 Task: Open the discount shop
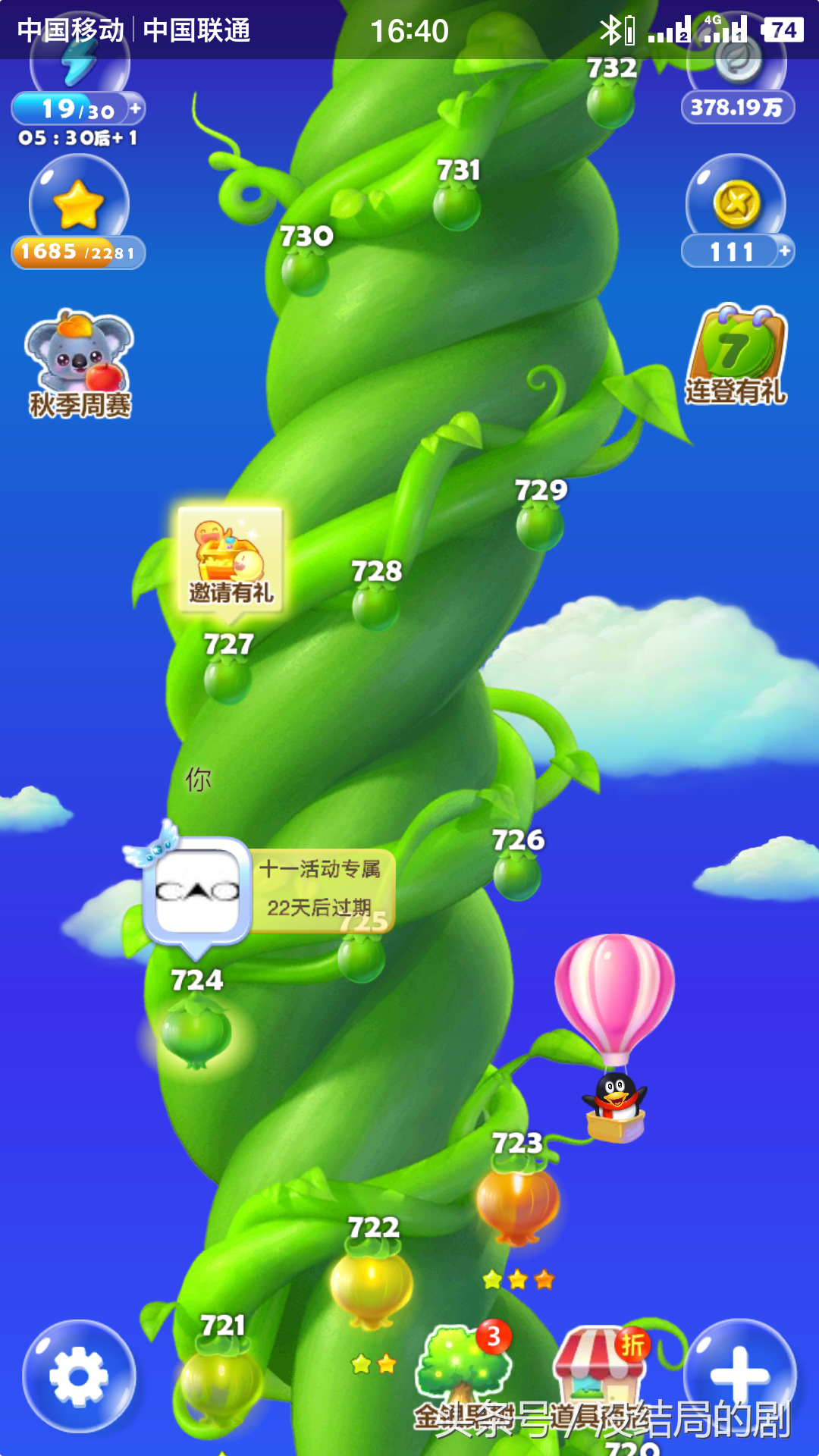[599, 1369]
